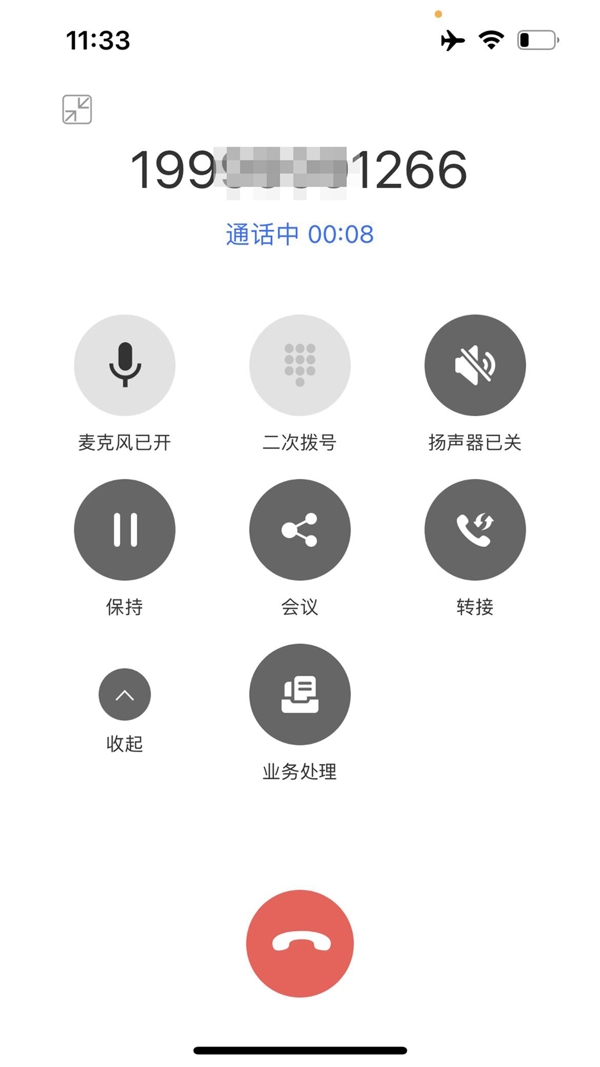Minimize the call screen
Image resolution: width=600 pixels, height=1067 pixels.
(77, 109)
